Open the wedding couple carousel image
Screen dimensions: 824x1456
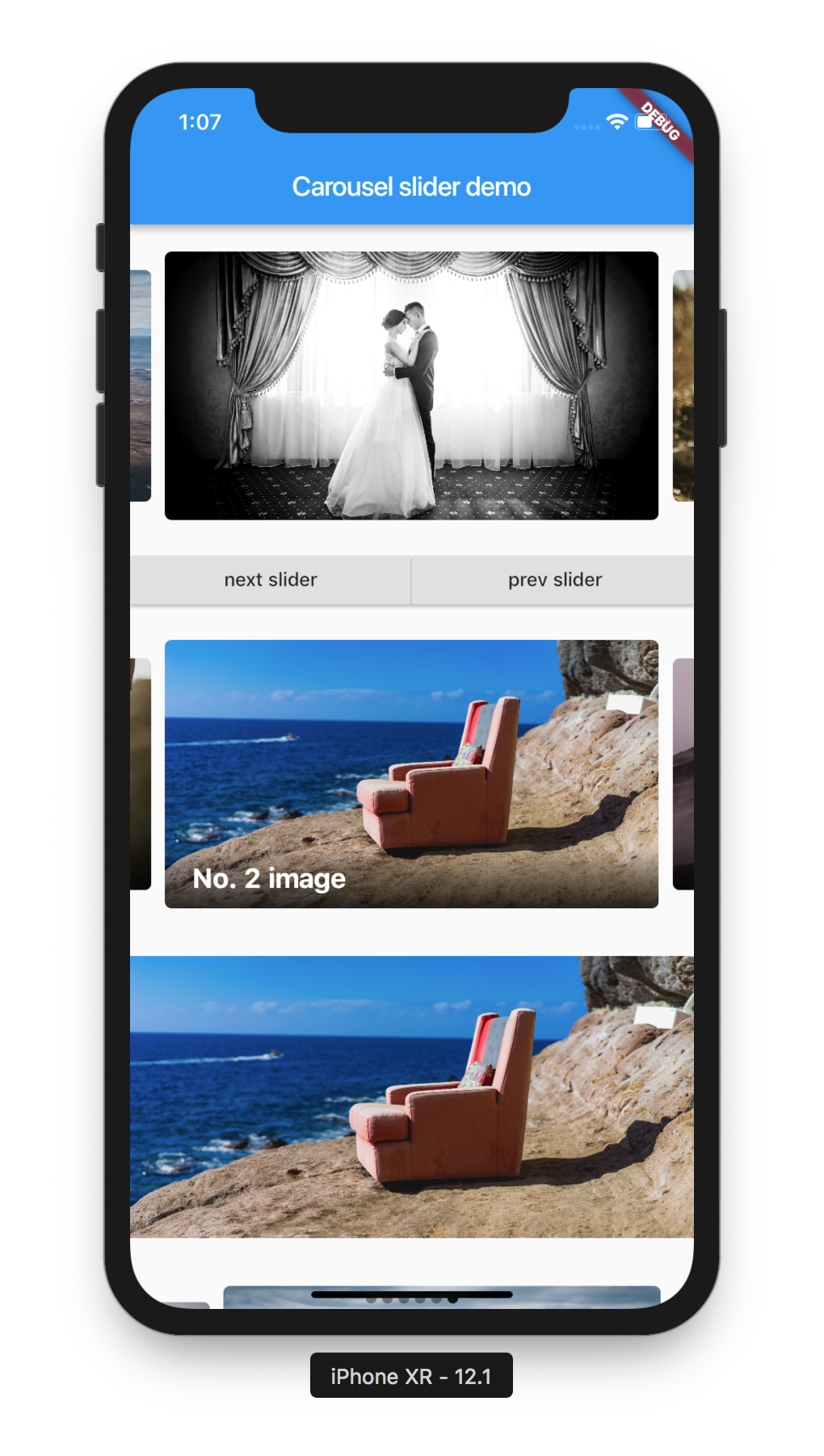[411, 385]
